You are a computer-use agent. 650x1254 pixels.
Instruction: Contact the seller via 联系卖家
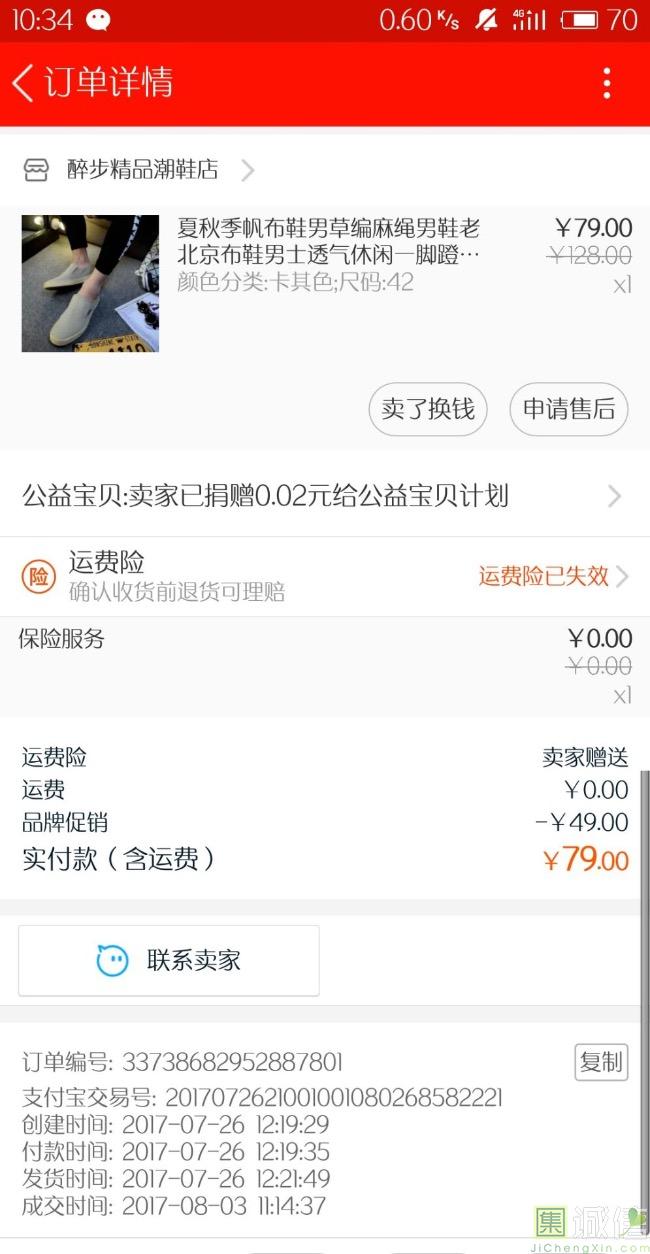(169, 961)
